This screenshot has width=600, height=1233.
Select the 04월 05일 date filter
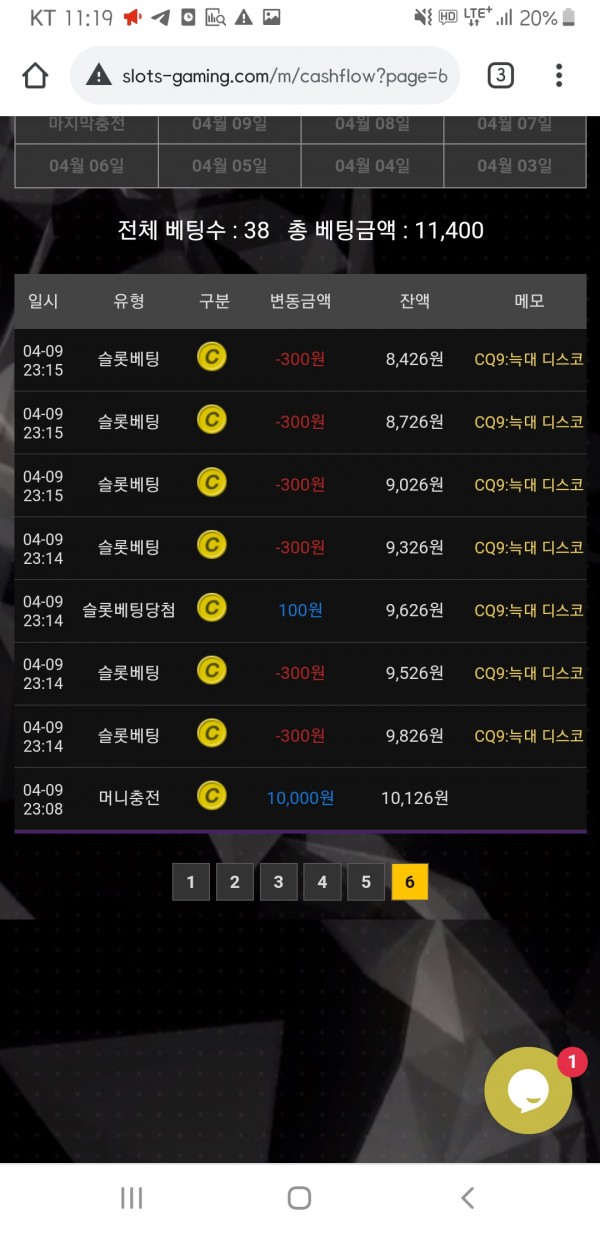[x=229, y=166]
